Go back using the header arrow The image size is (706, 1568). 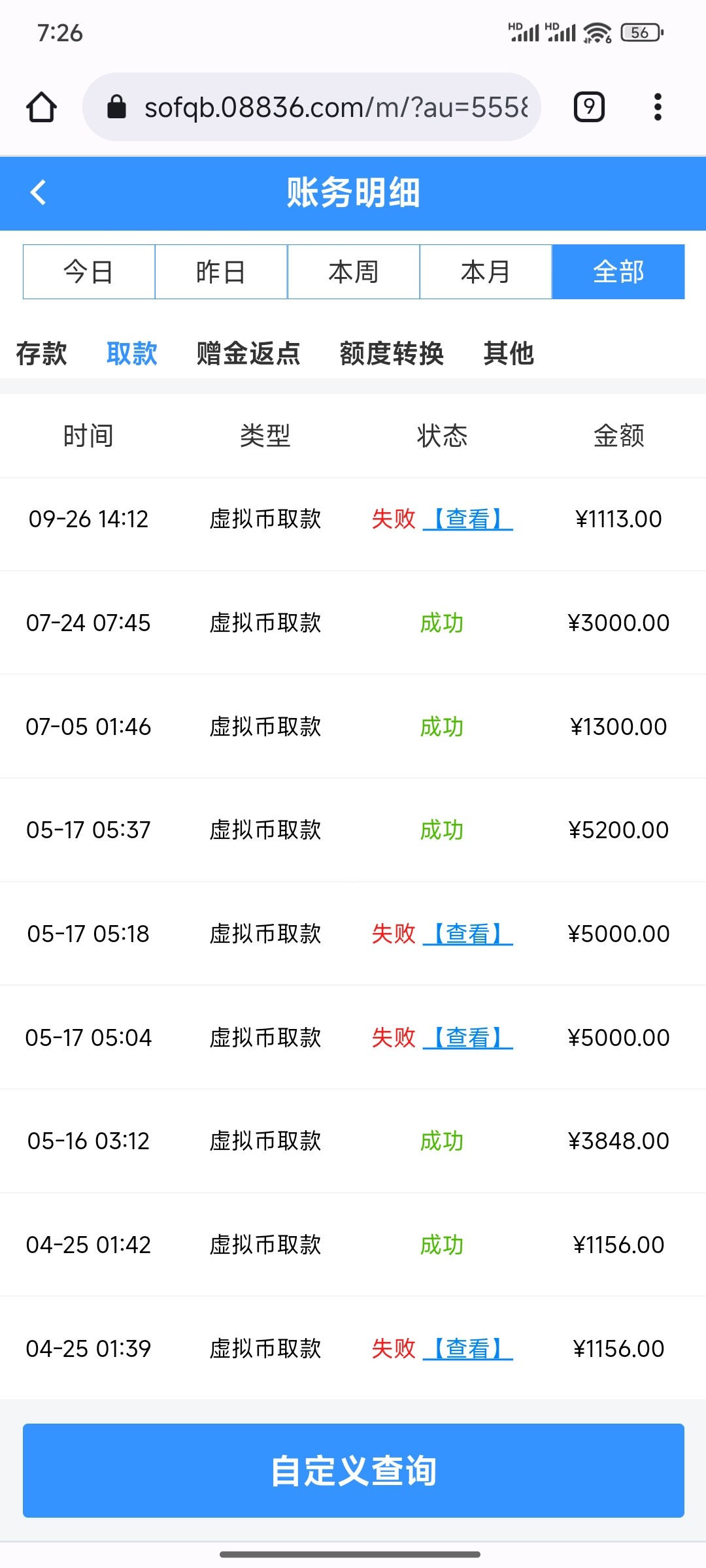point(39,193)
